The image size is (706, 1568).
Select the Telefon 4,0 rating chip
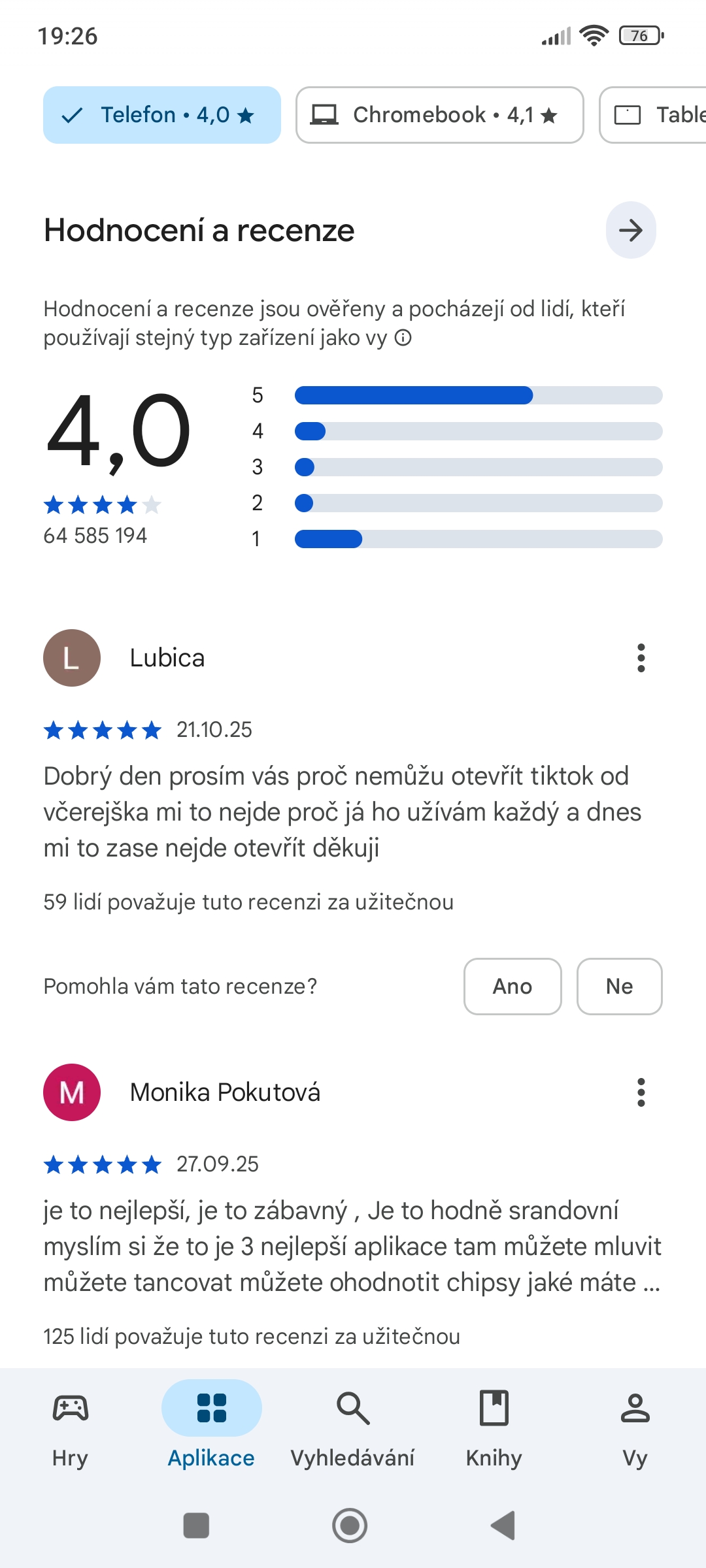pos(162,115)
